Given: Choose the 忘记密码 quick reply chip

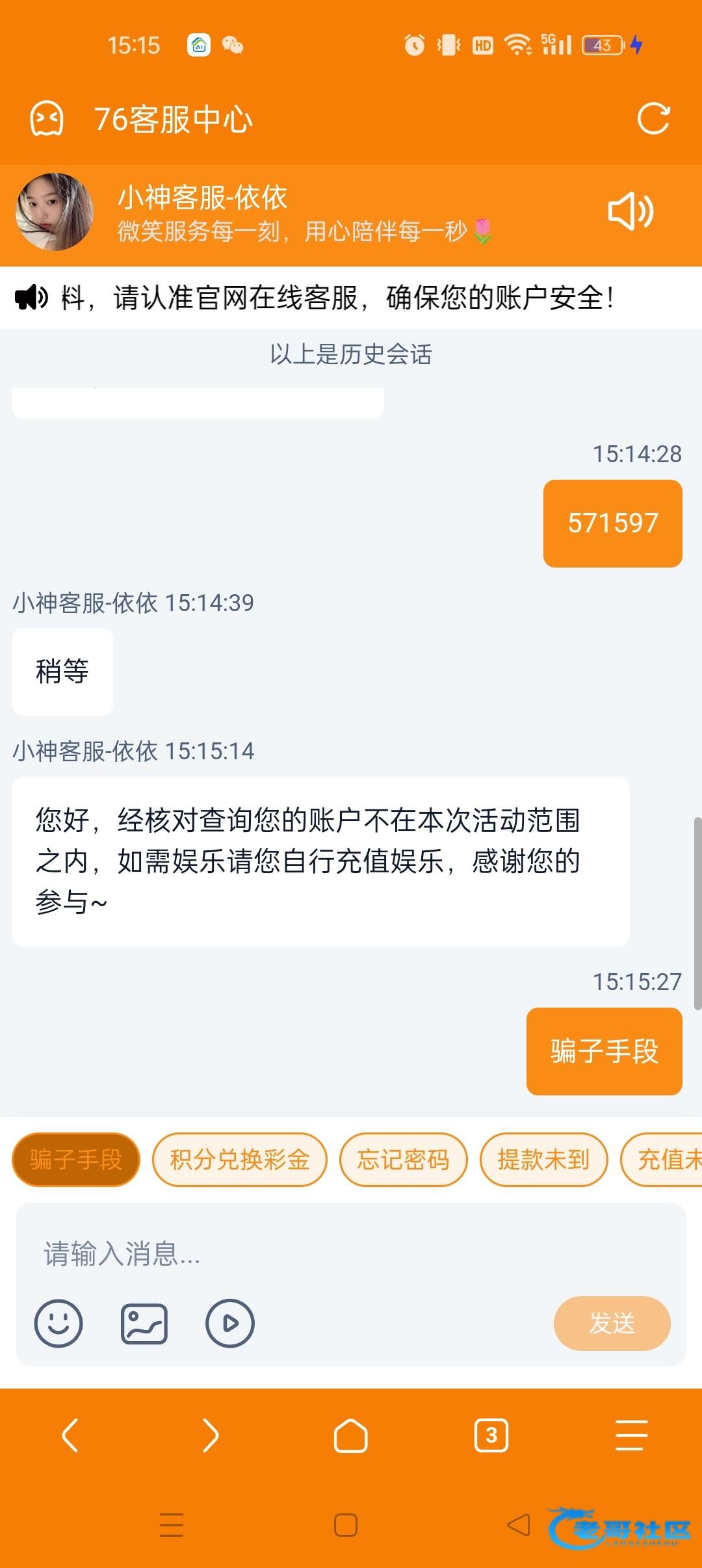Looking at the screenshot, I should (x=403, y=1159).
